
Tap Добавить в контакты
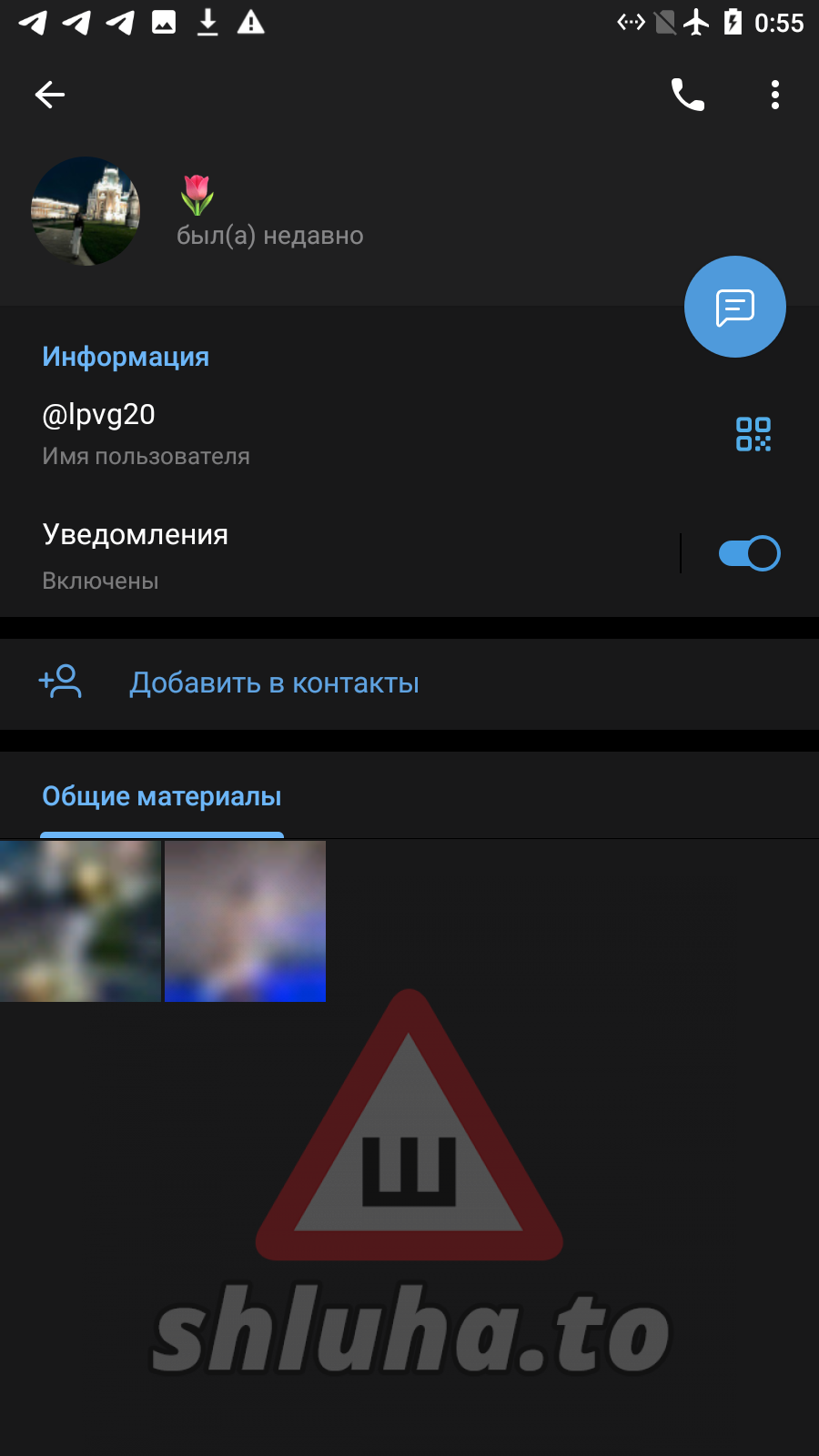(274, 683)
